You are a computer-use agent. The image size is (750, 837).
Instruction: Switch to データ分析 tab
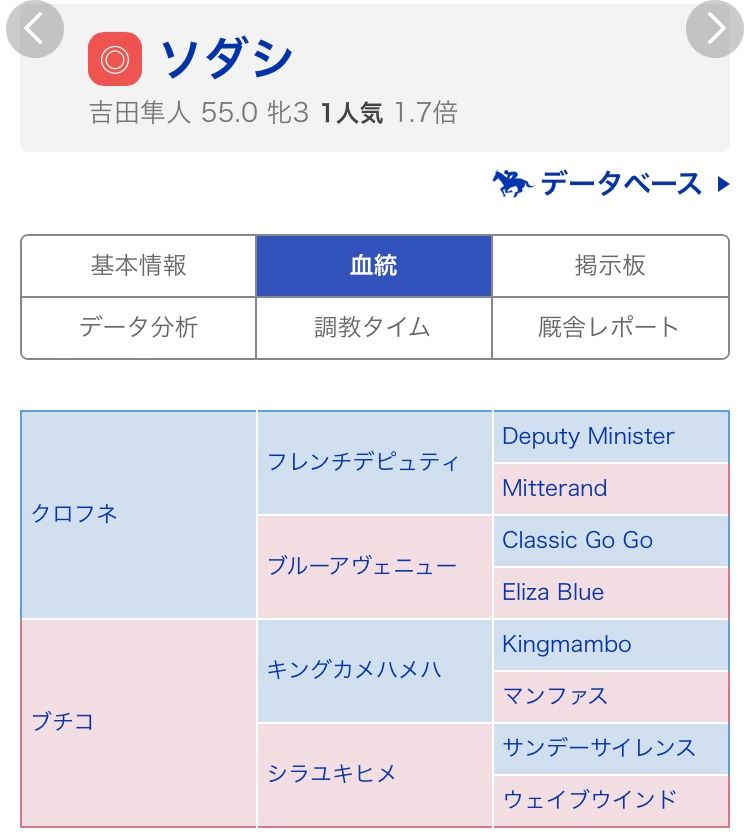[138, 328]
